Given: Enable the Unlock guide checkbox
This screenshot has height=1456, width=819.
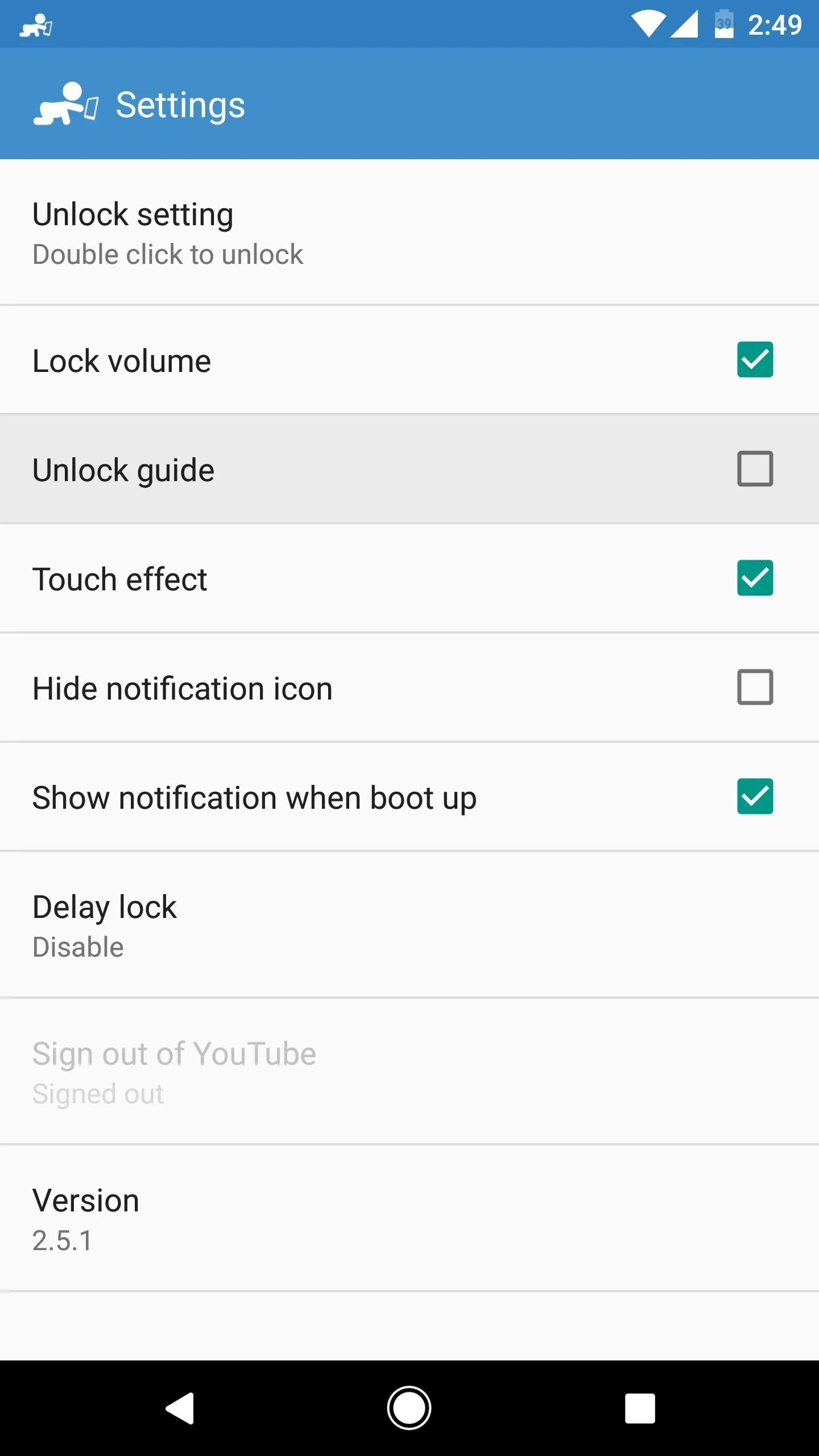Looking at the screenshot, I should (x=755, y=469).
